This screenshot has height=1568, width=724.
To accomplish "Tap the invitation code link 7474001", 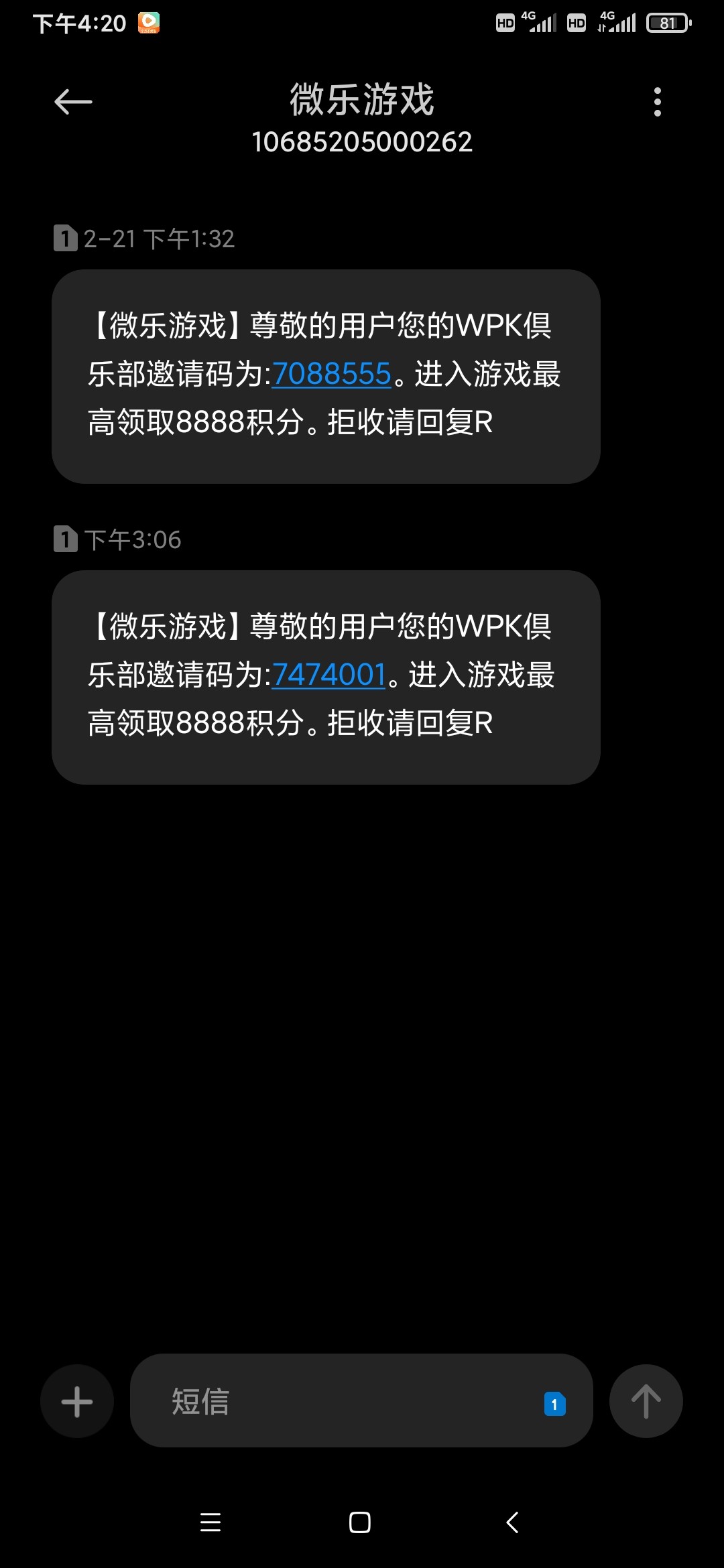I will point(328,675).
